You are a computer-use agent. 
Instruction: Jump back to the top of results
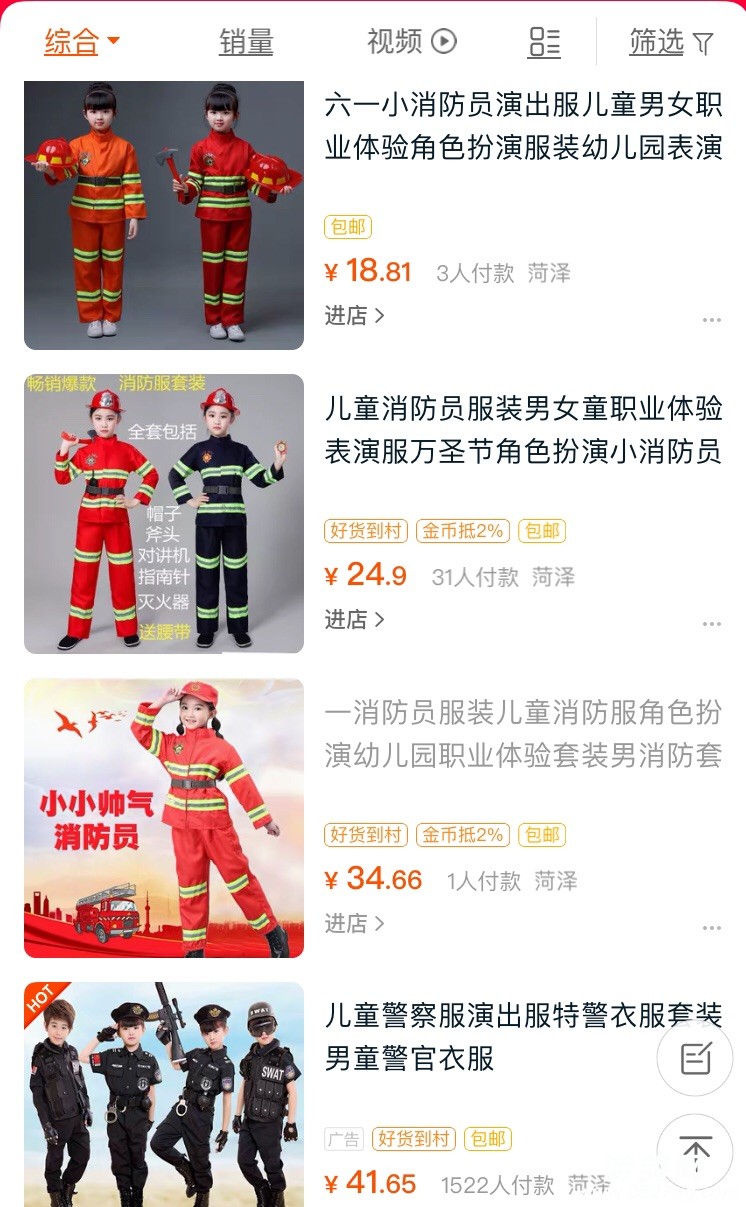695,1152
